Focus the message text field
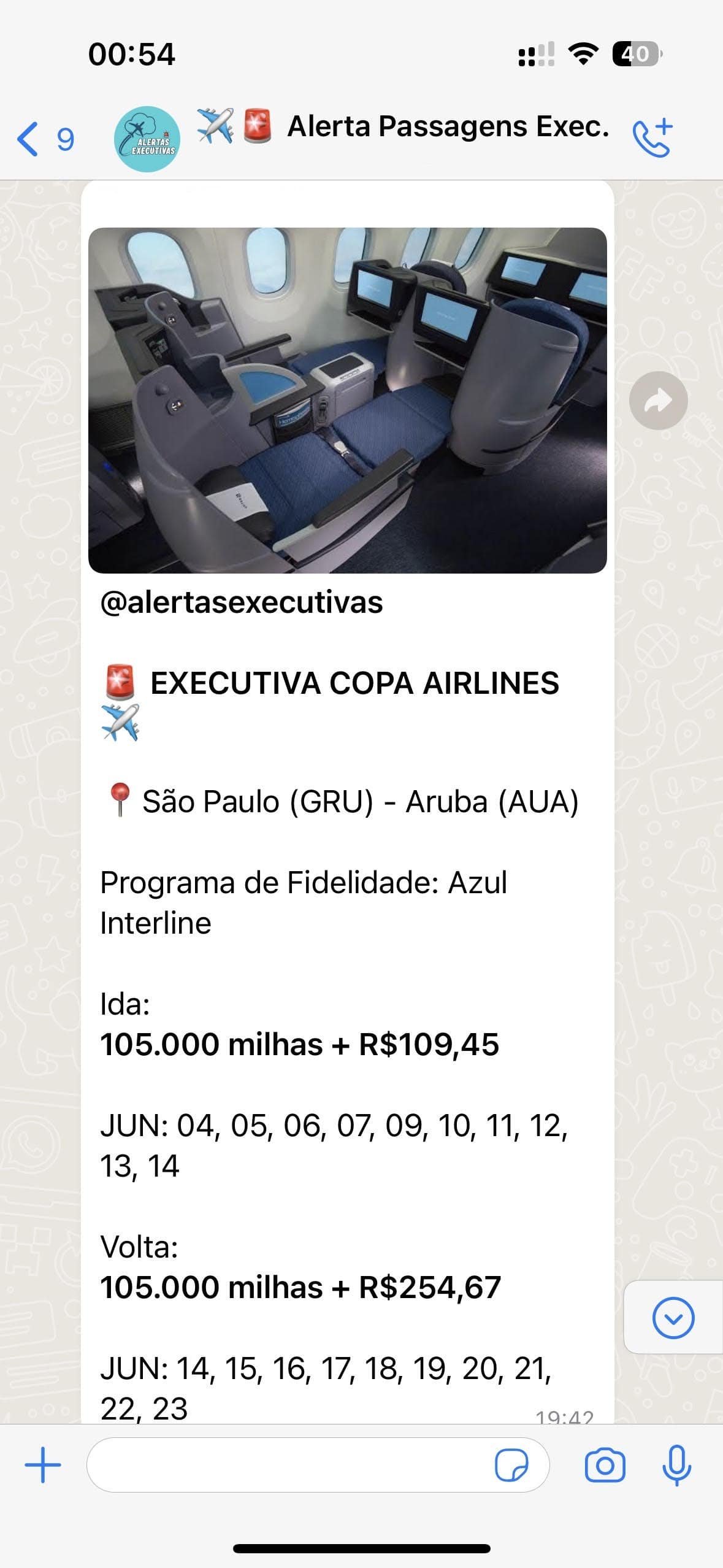This screenshot has height=1568, width=723. tap(288, 1465)
